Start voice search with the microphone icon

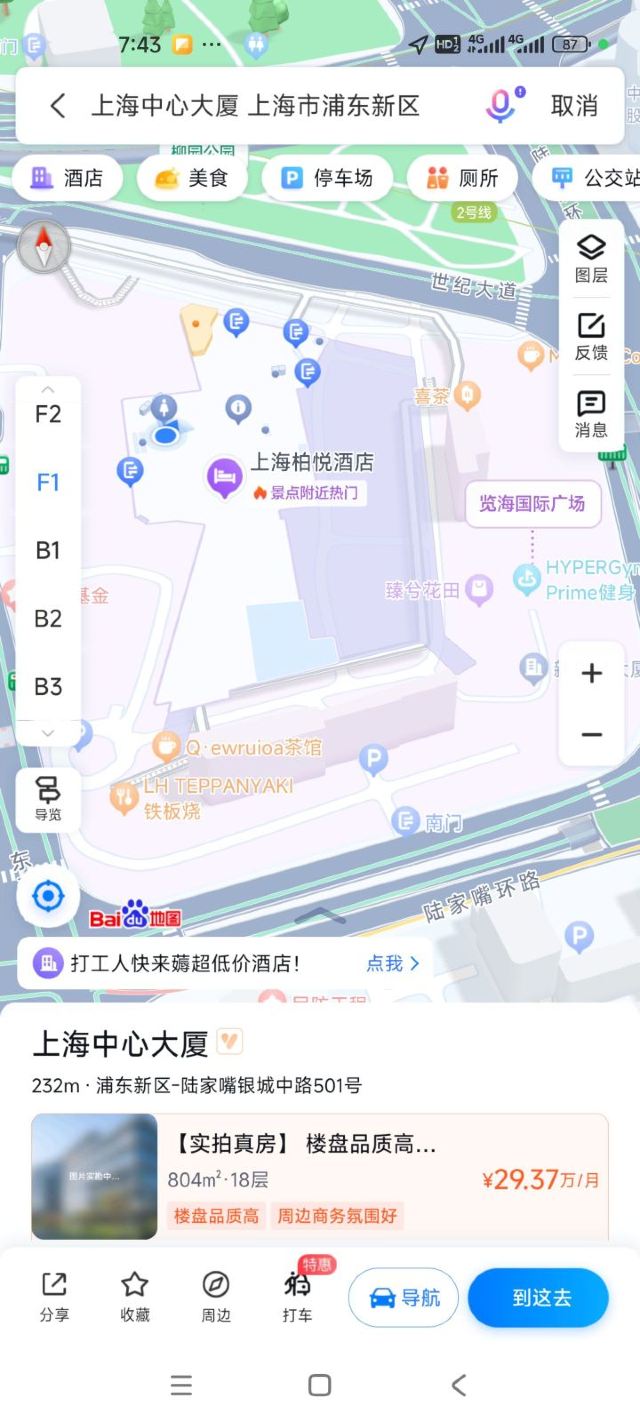point(501,105)
